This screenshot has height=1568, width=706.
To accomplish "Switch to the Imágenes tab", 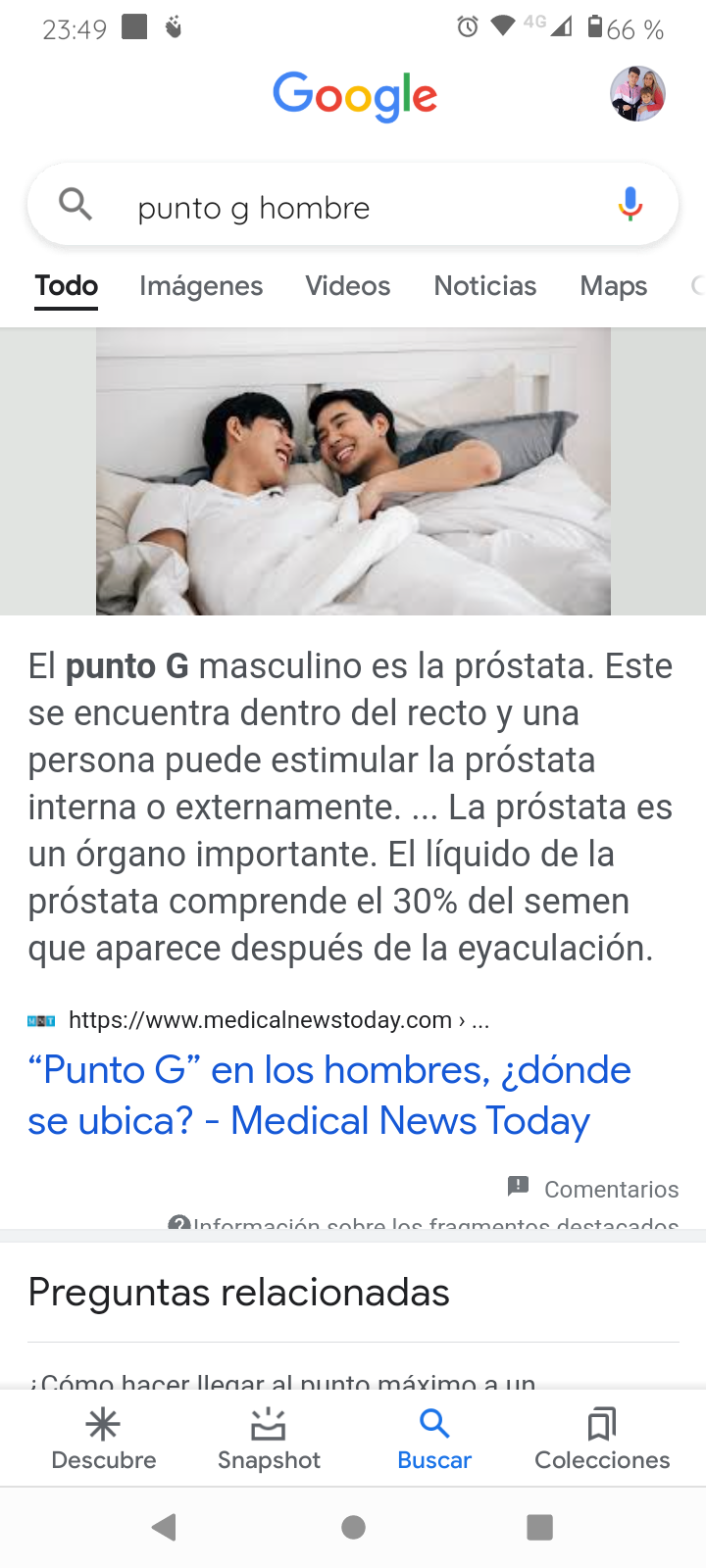I will (x=201, y=286).
